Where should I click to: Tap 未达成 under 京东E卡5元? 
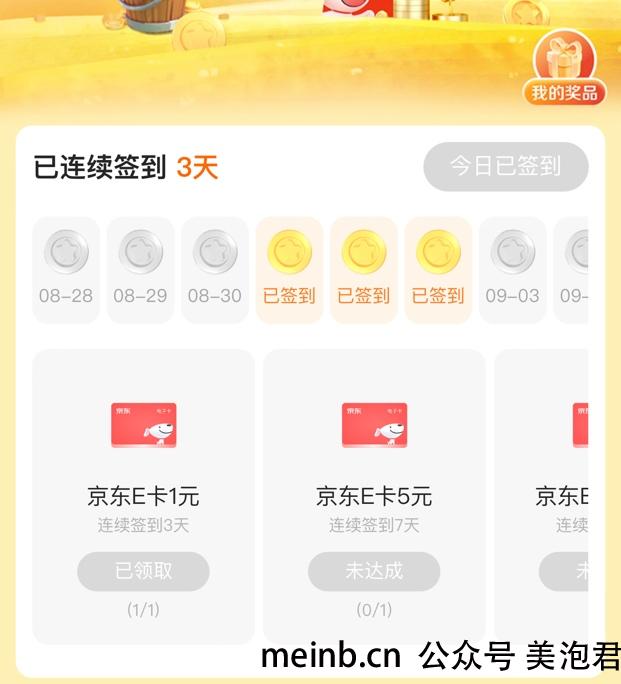click(x=373, y=571)
